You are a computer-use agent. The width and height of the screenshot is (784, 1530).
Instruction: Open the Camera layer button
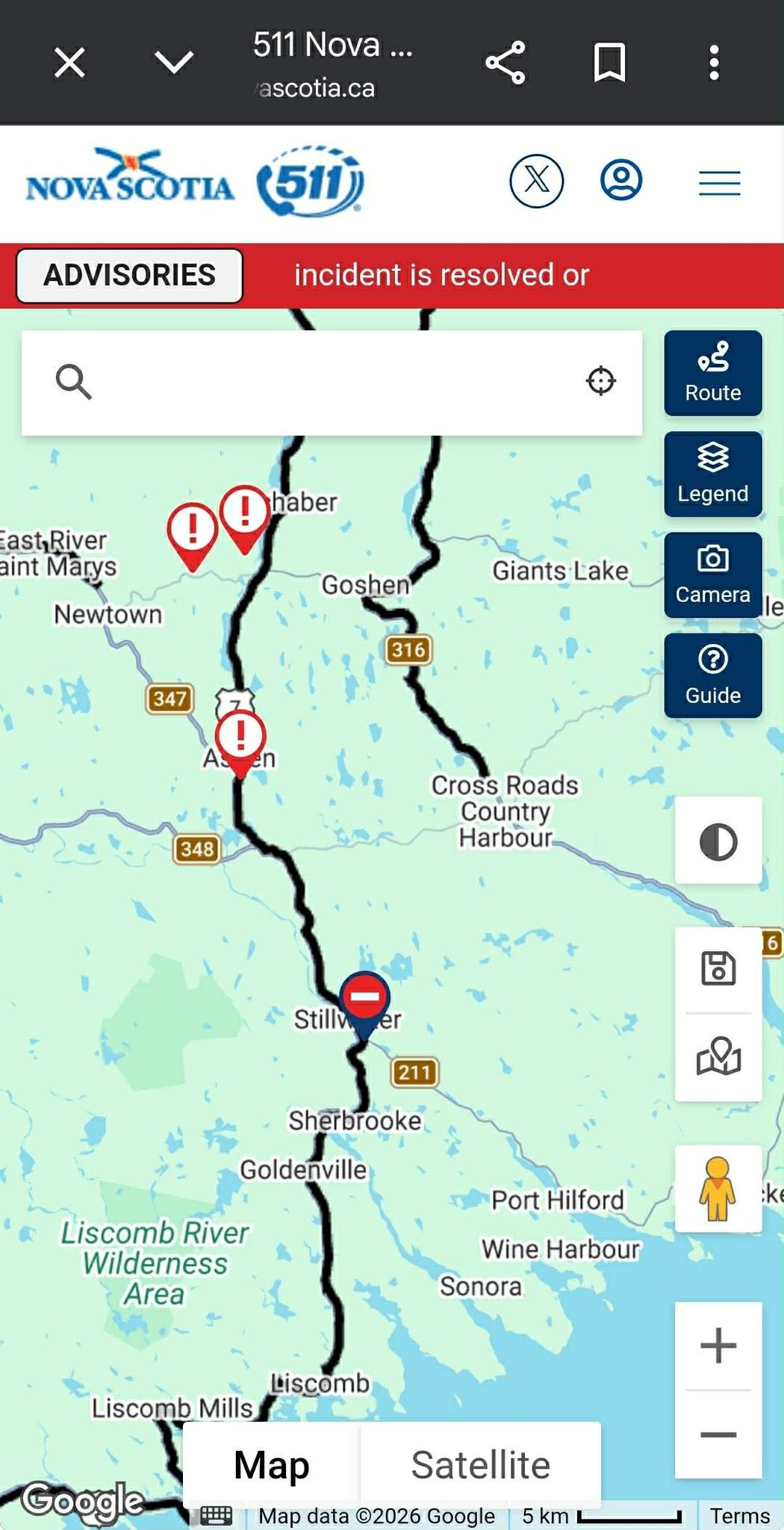pyautogui.click(x=713, y=574)
